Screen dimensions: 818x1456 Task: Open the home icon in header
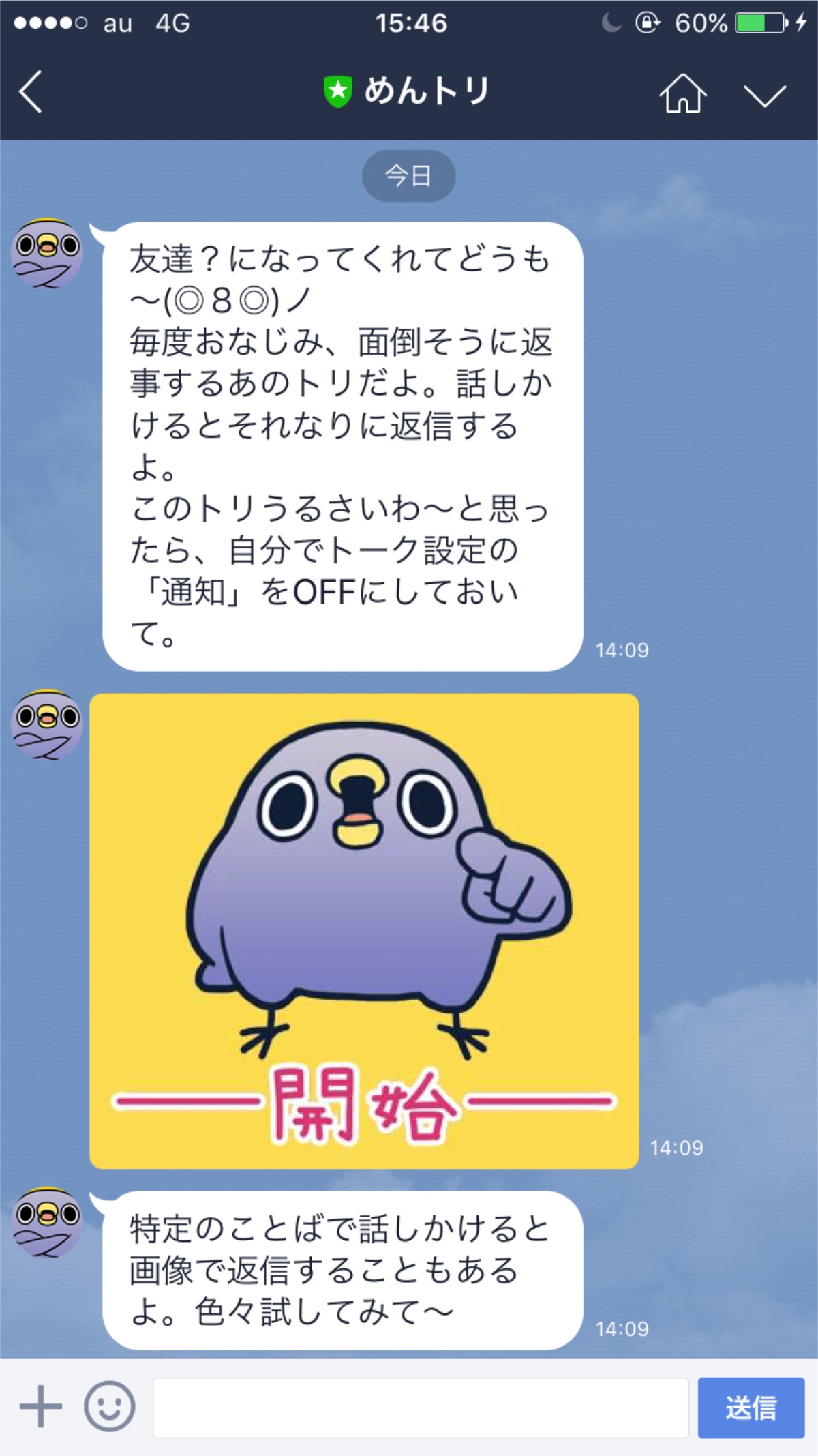[x=682, y=92]
